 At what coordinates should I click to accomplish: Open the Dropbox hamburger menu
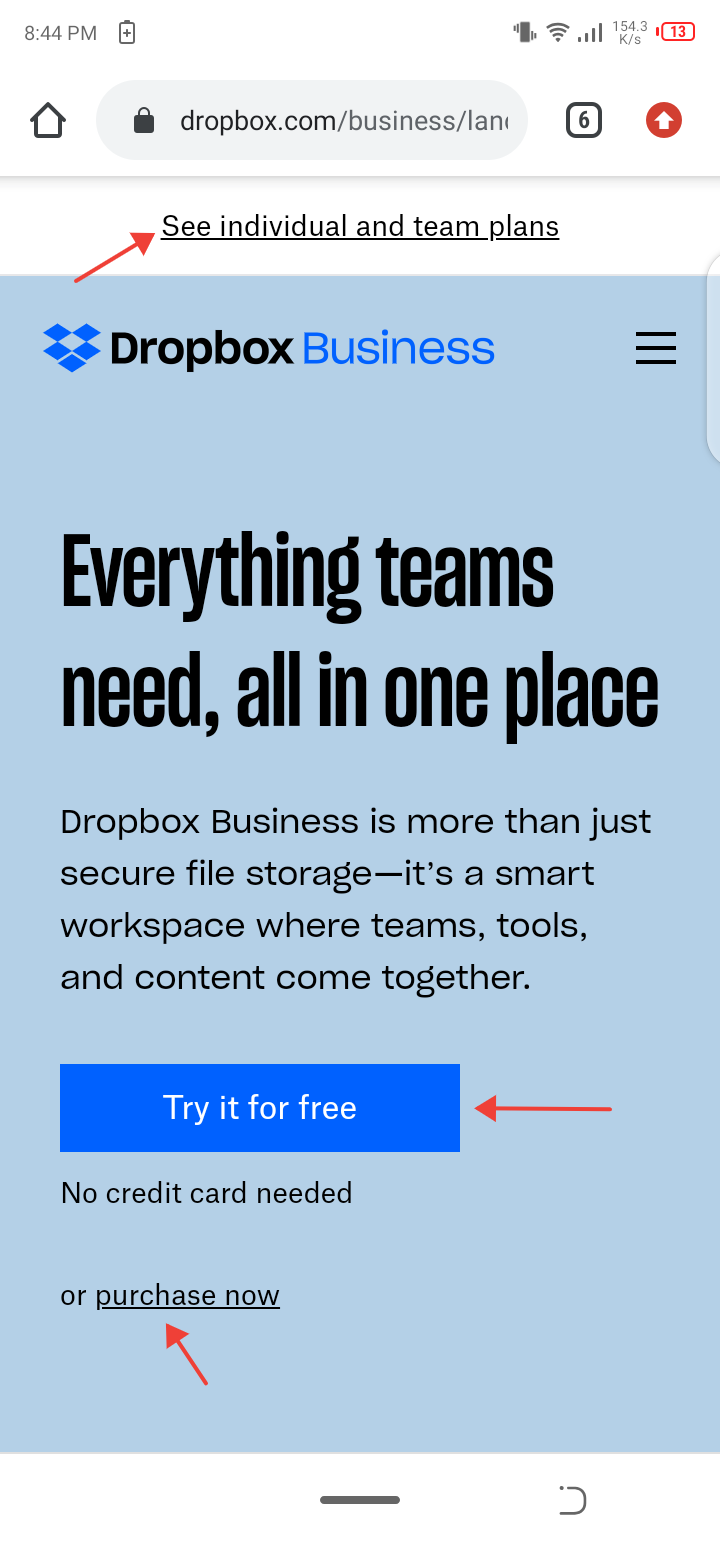[x=656, y=348]
